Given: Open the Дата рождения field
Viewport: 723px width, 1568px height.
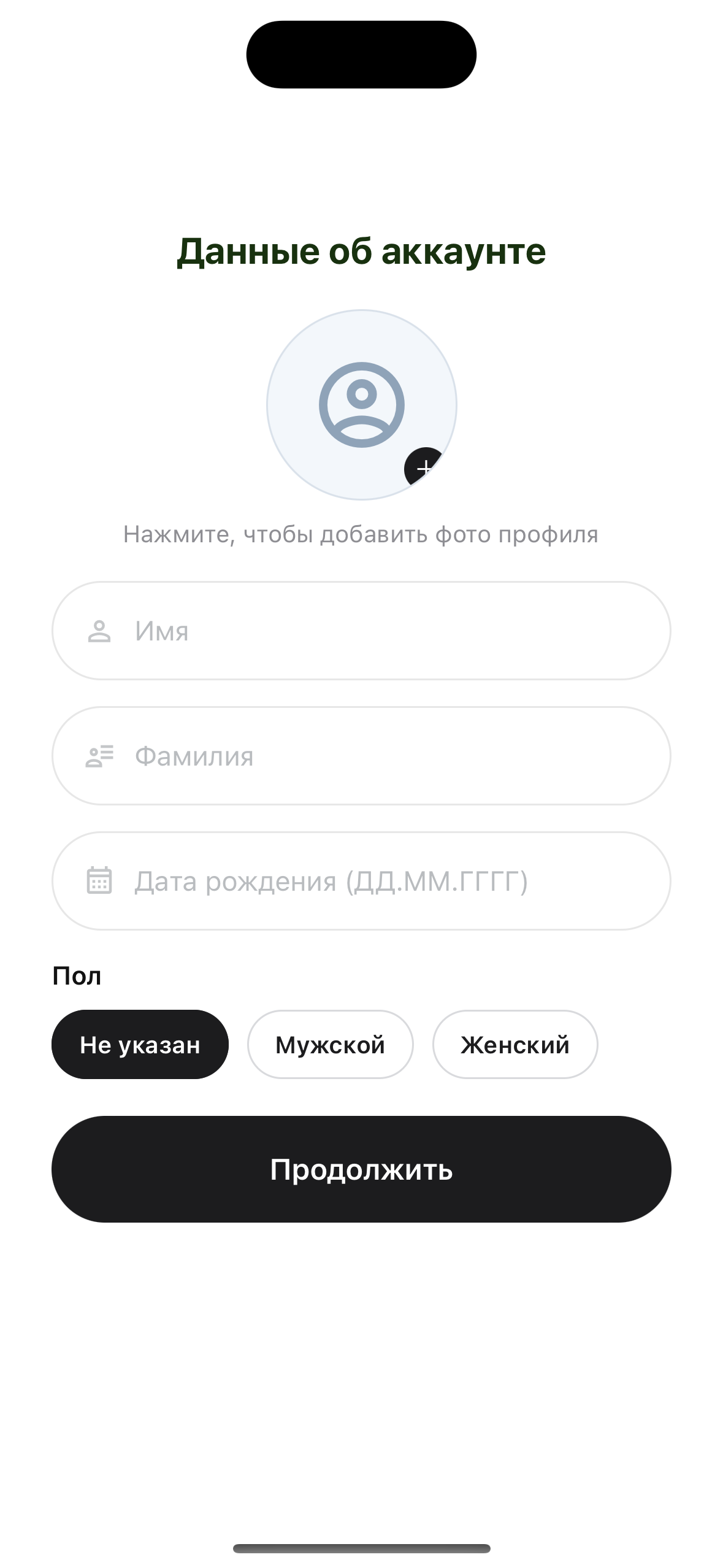Looking at the screenshot, I should click(x=361, y=881).
